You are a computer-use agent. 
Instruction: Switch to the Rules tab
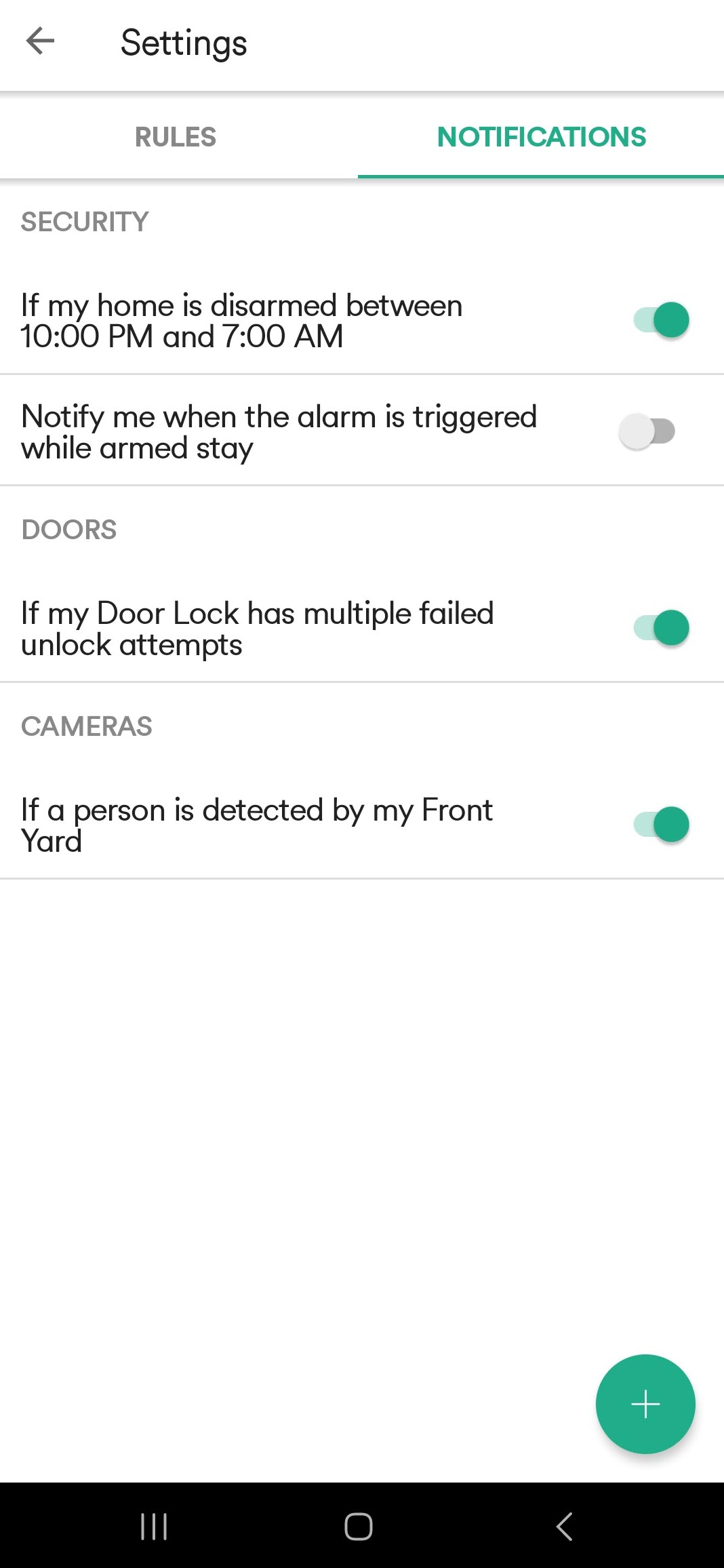[x=176, y=137]
